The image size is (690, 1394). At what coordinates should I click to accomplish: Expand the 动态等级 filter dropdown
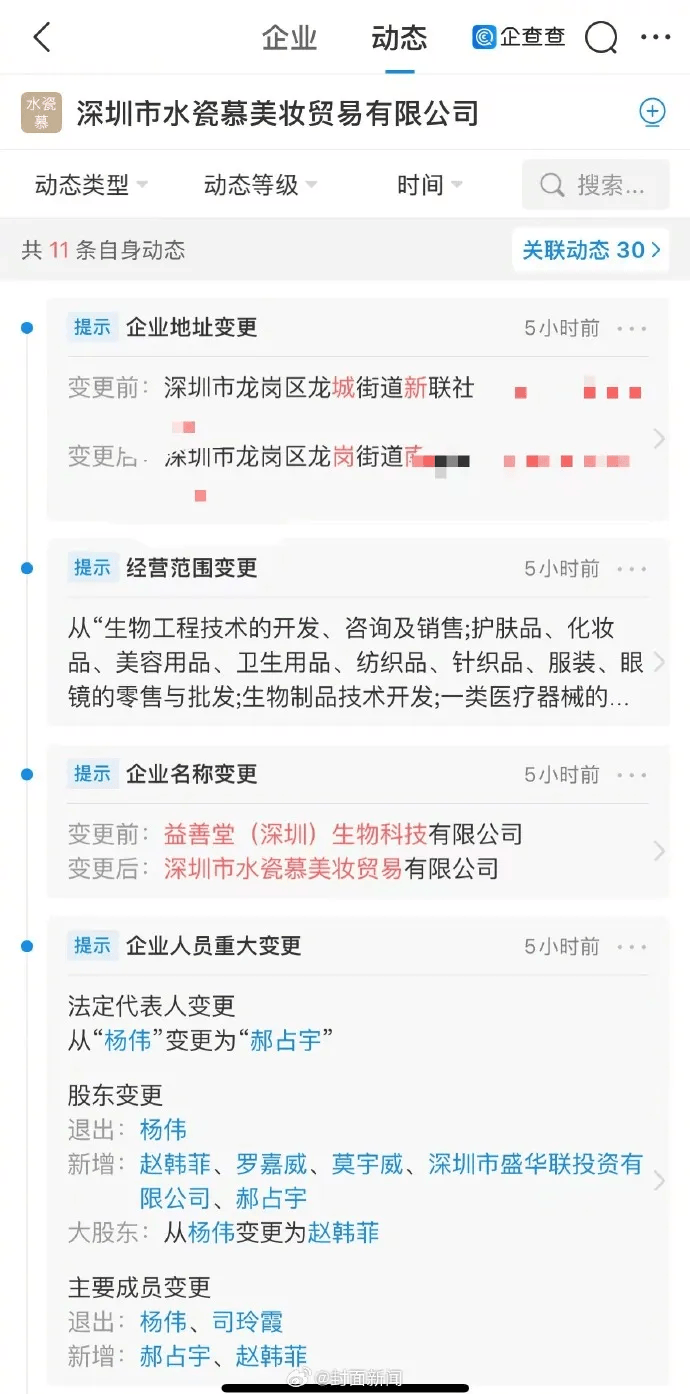click(260, 185)
